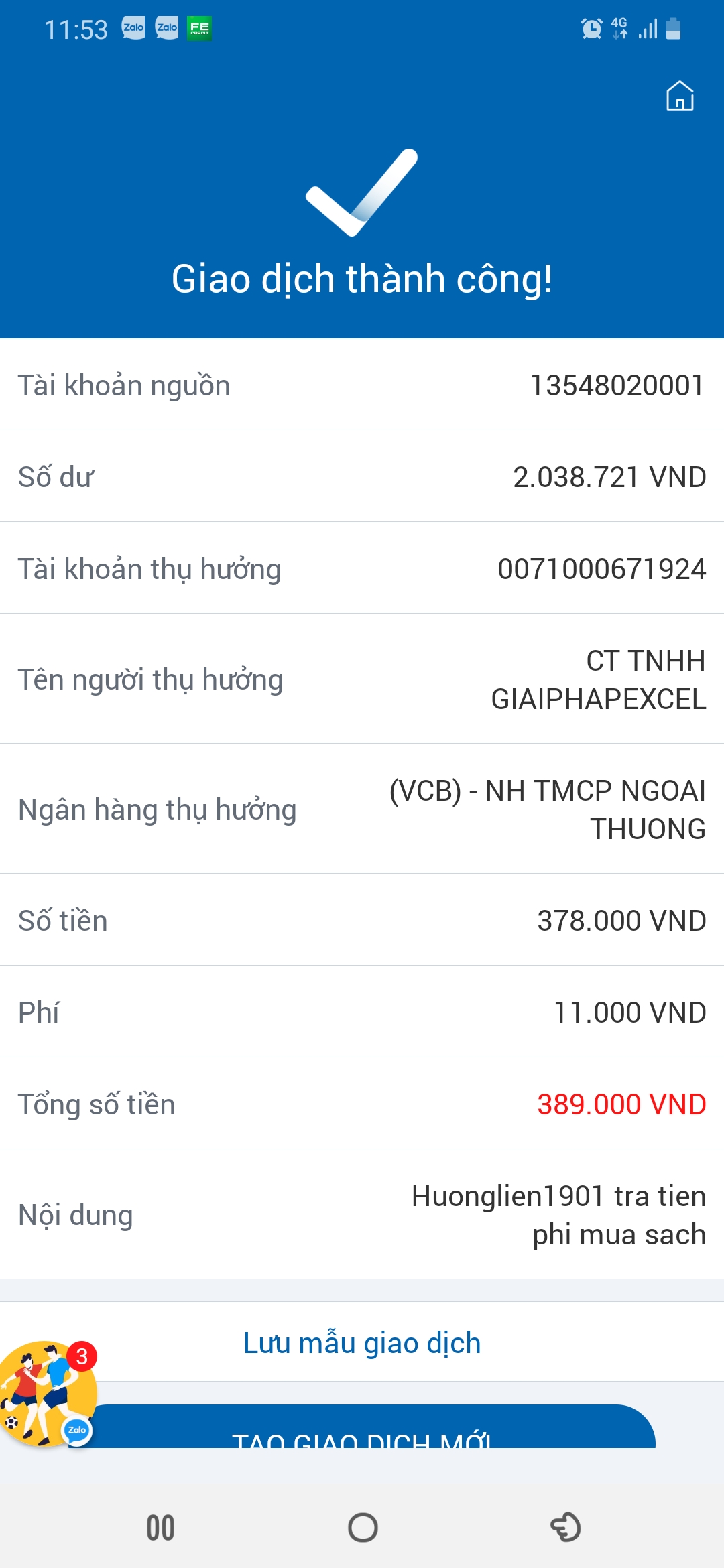Tap the system back button
The width and height of the screenshot is (724, 1568).
pos(565,1528)
